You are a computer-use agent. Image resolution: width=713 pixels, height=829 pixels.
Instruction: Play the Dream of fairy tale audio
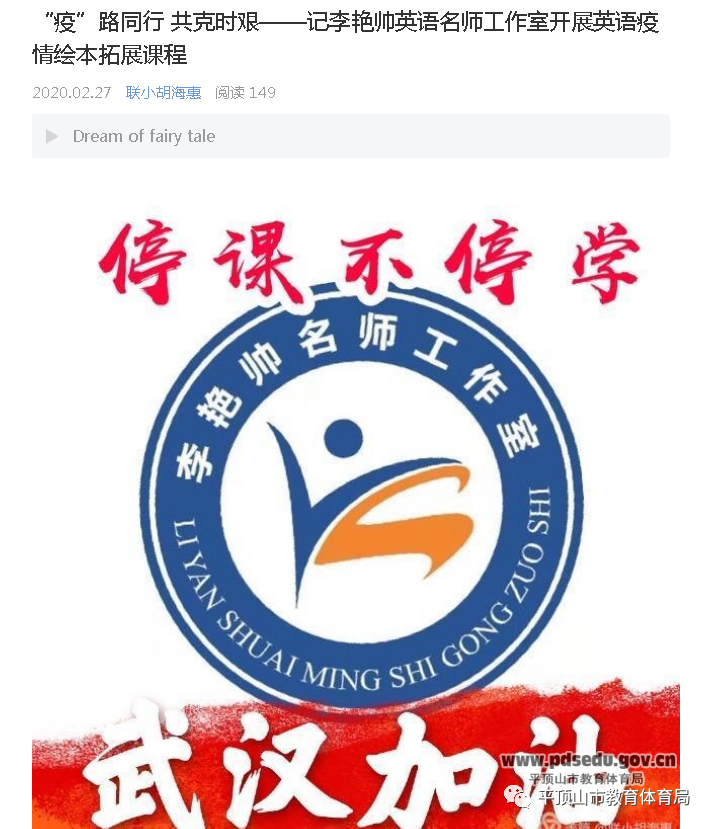[x=52, y=136]
